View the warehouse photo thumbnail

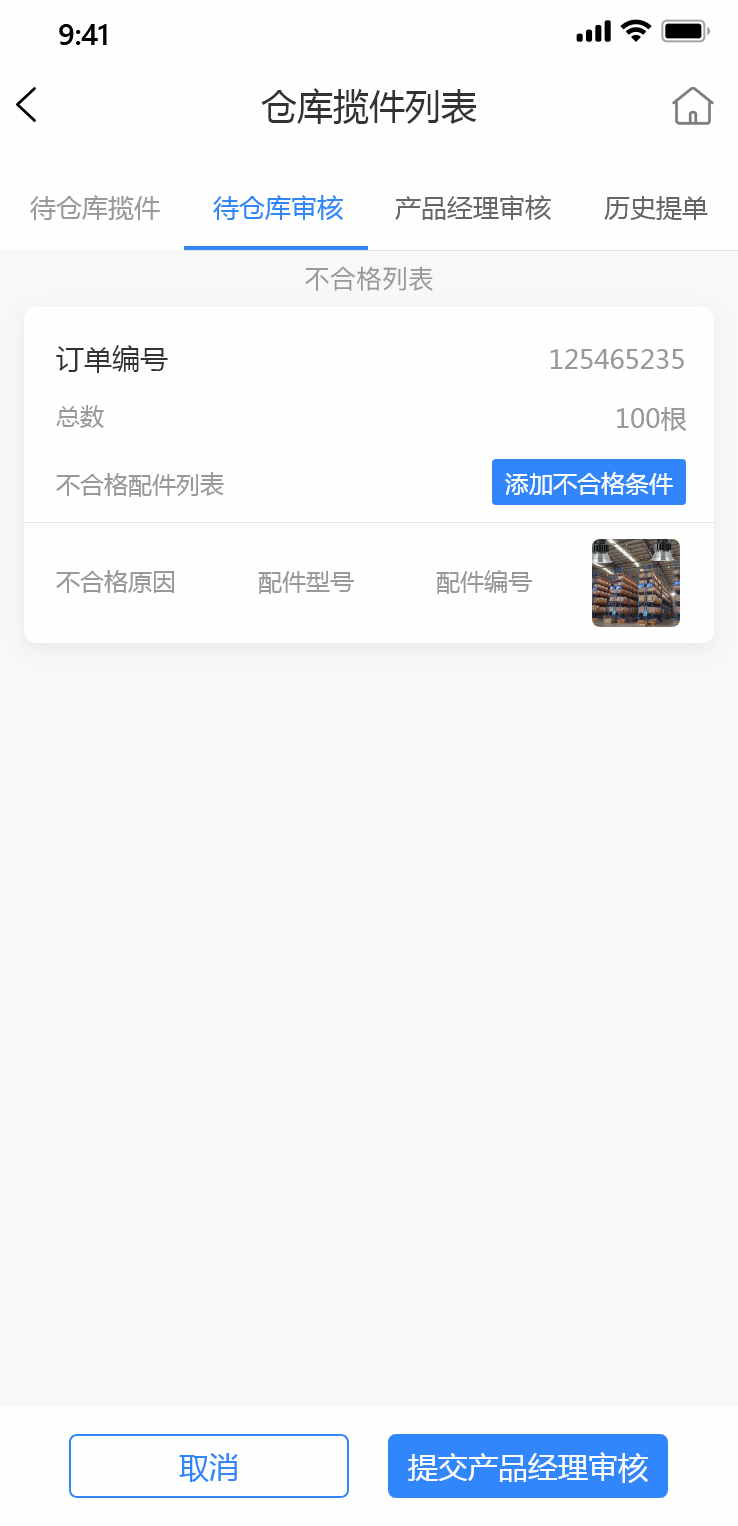(x=635, y=583)
